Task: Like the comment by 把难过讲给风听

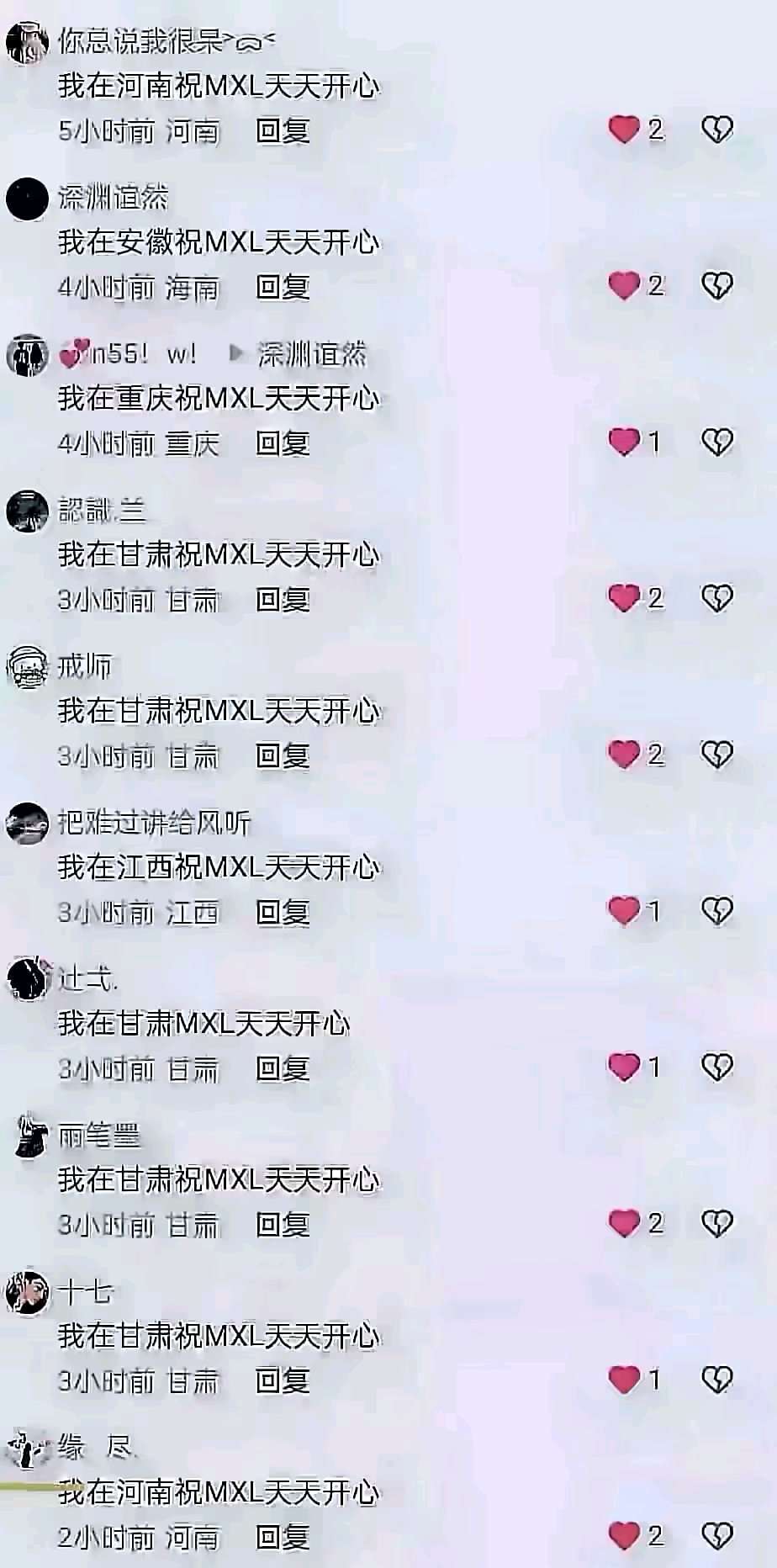Action: pyautogui.click(x=624, y=910)
